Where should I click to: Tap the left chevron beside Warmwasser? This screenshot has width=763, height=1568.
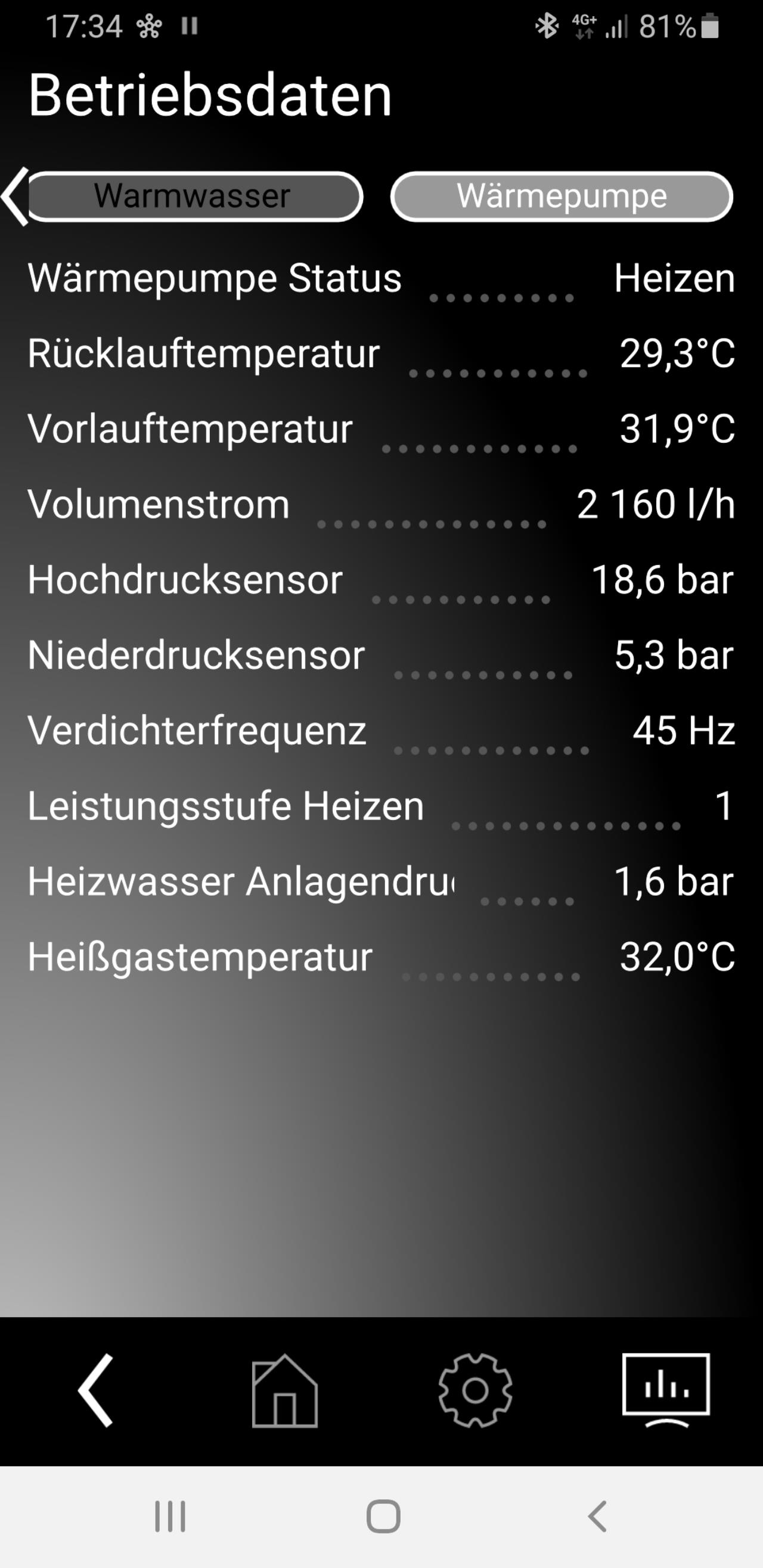(15, 197)
